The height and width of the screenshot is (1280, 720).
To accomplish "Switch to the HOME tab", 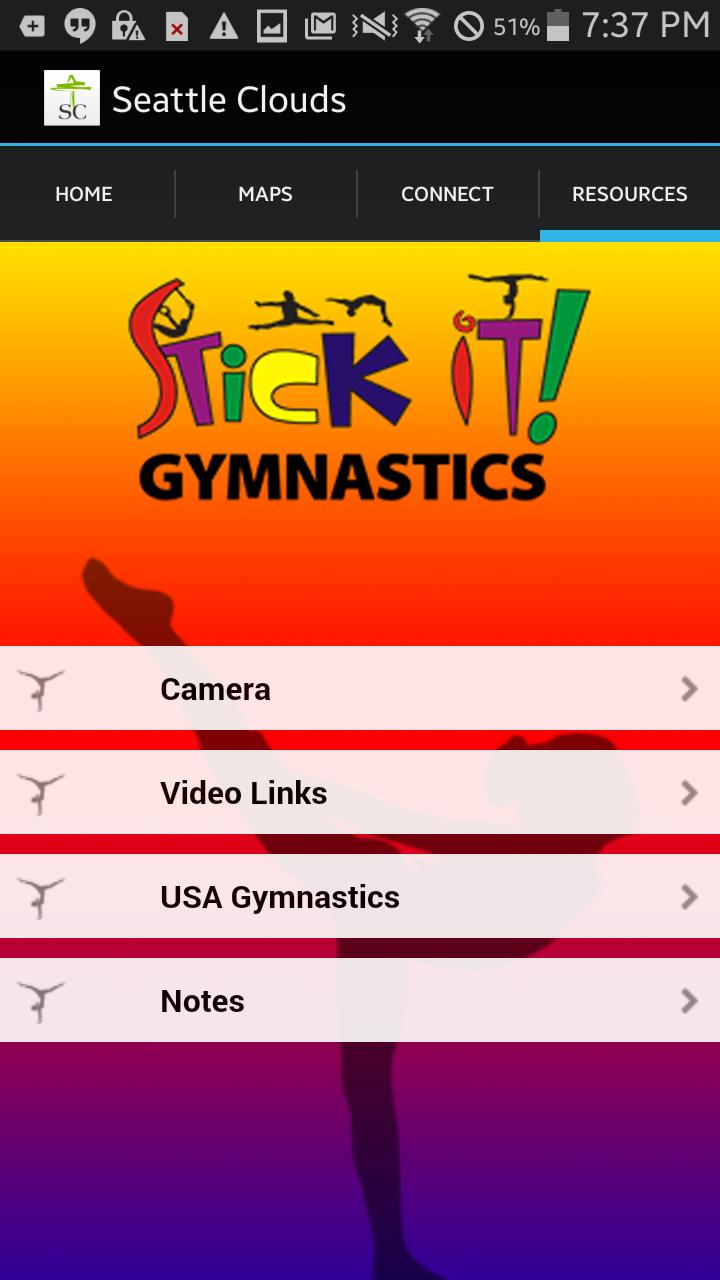I will coord(83,193).
